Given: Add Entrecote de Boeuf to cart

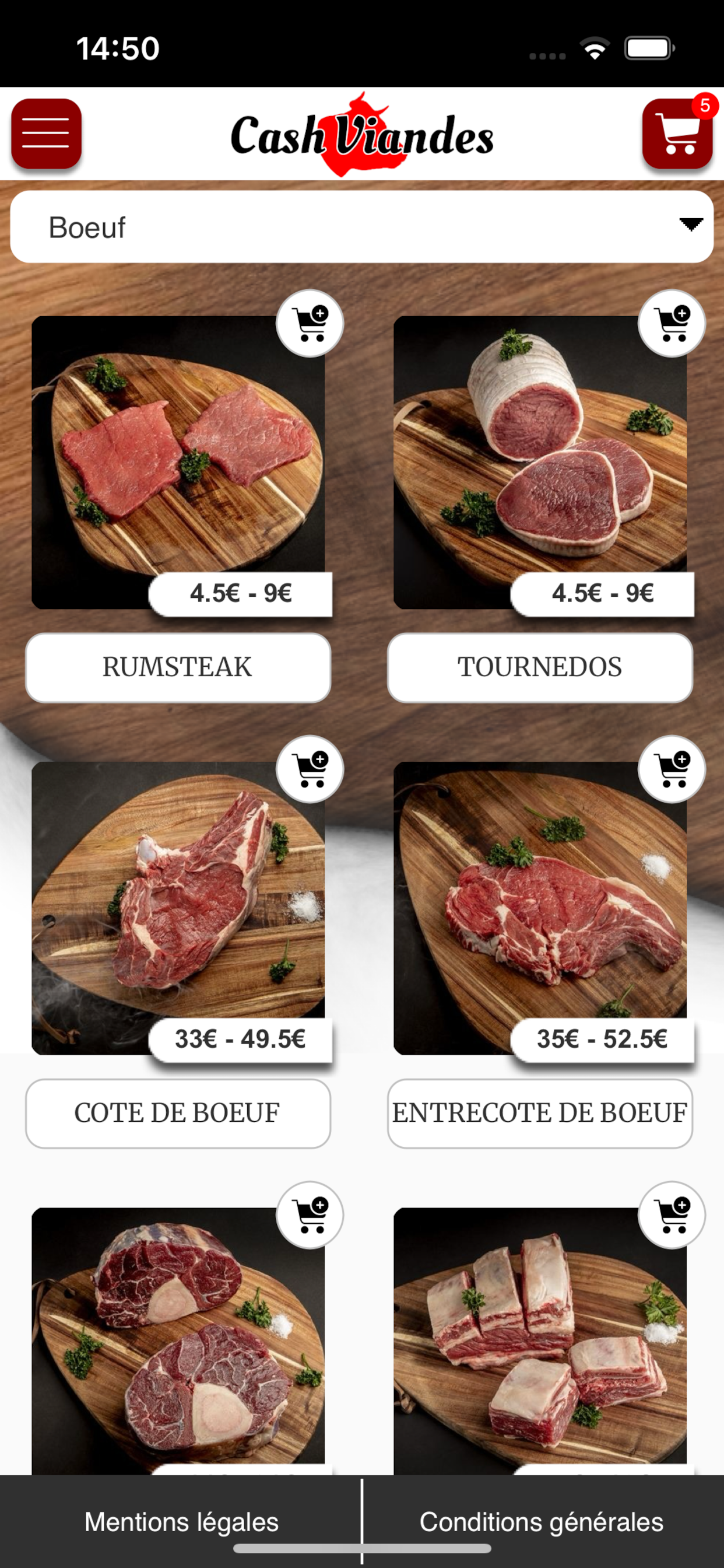Looking at the screenshot, I should 672,769.
